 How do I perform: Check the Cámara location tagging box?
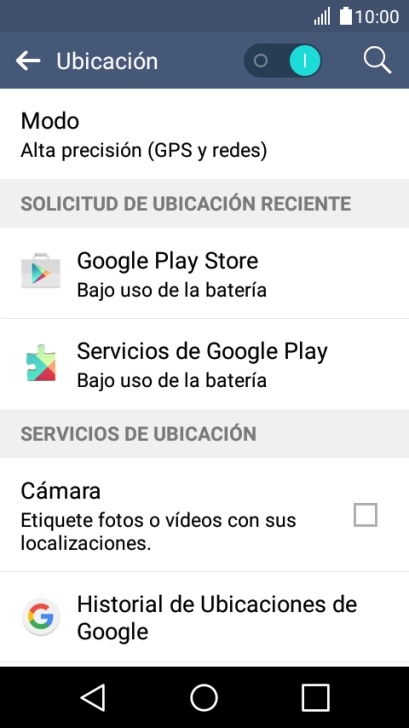[365, 515]
